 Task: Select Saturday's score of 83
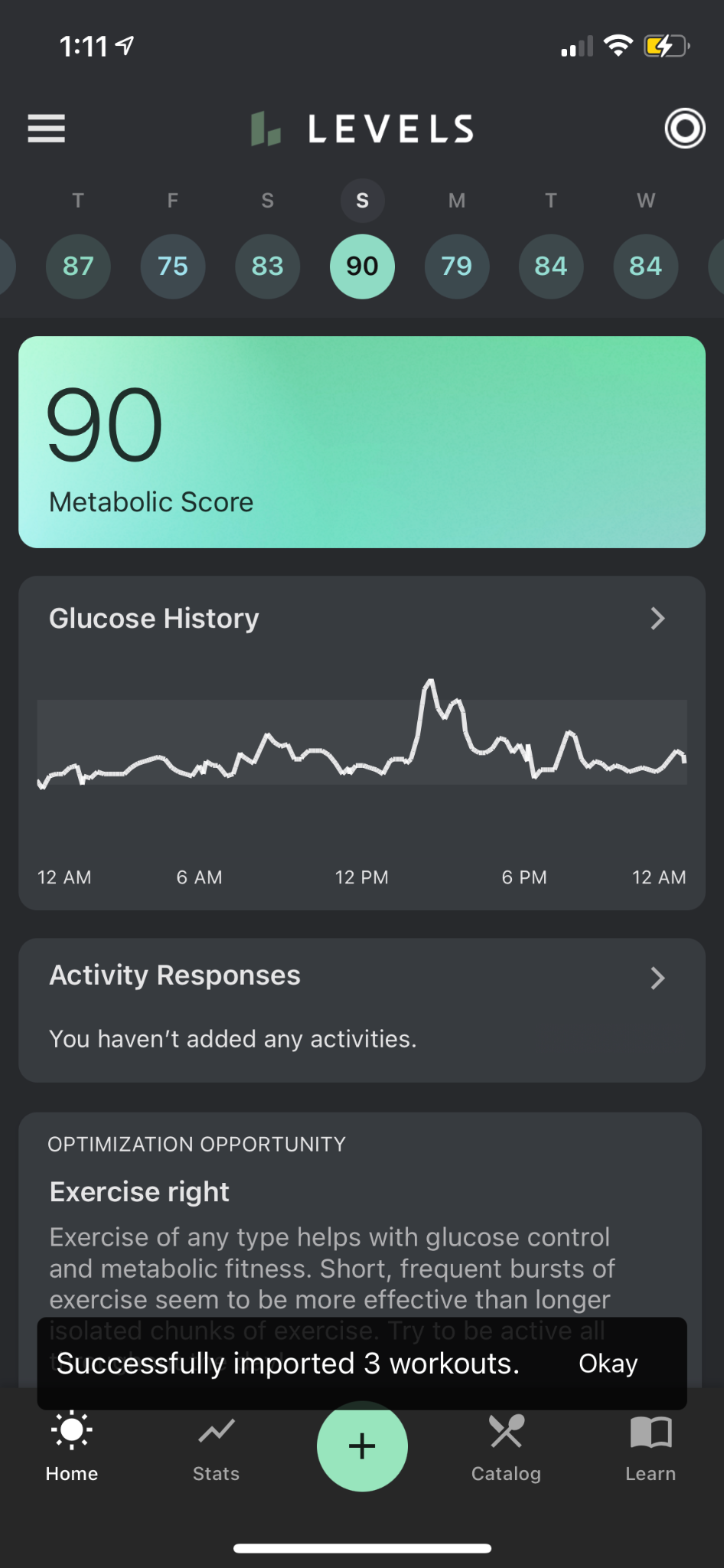click(x=267, y=266)
